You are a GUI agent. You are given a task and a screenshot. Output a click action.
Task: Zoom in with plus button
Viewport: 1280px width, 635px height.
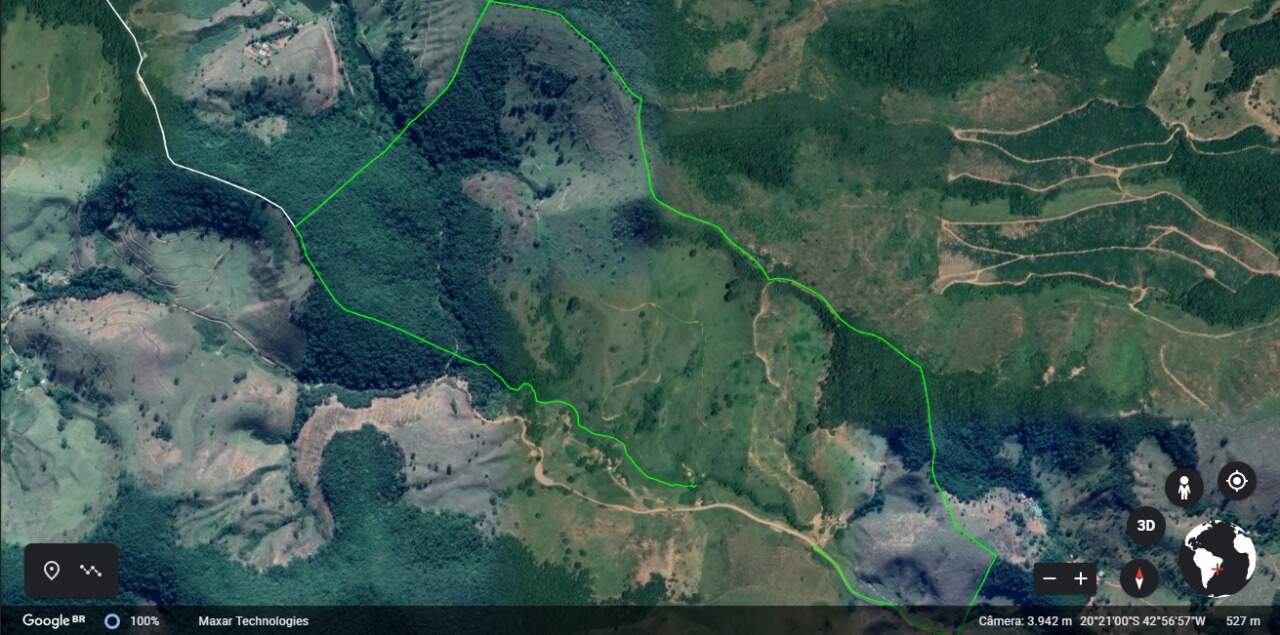click(1080, 578)
